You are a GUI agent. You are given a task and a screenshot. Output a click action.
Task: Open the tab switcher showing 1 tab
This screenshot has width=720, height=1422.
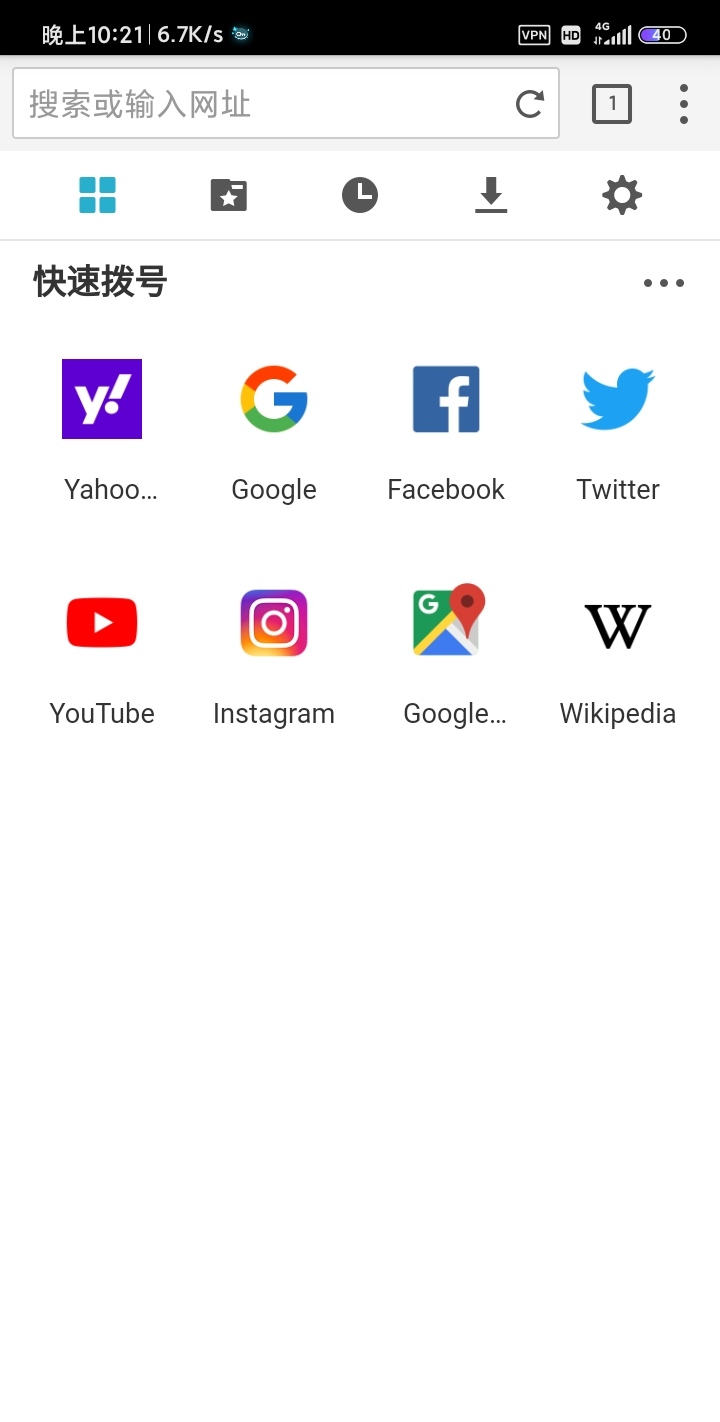click(x=612, y=104)
